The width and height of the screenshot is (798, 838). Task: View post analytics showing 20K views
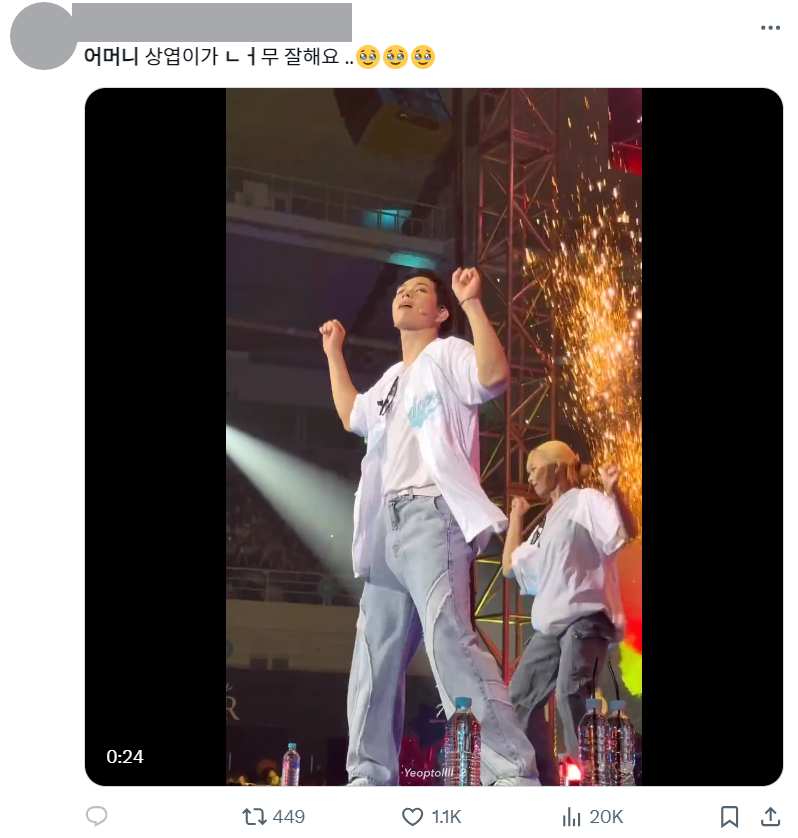pos(572,816)
